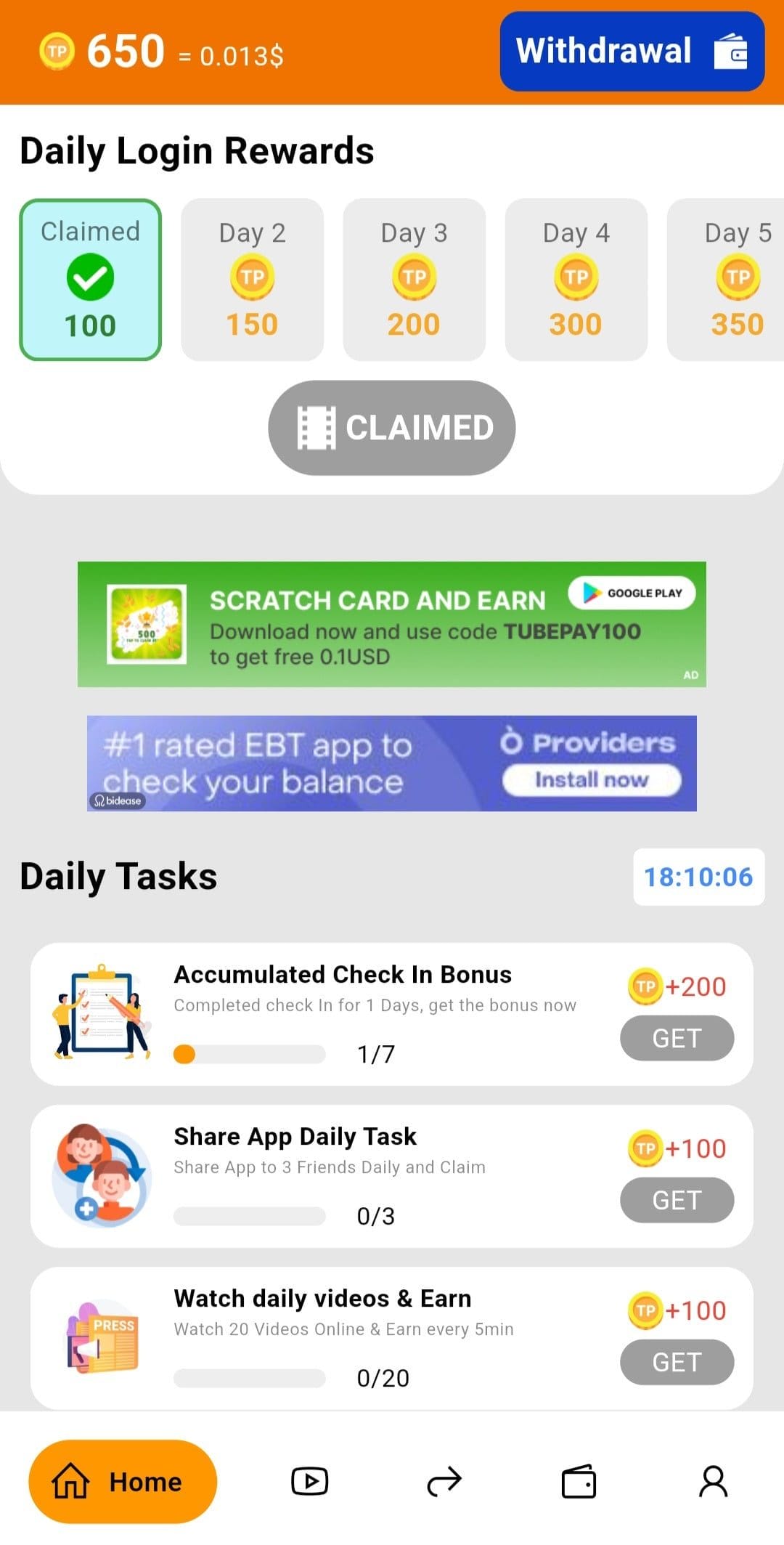Get the Accumulated Check In Bonus
This screenshot has height=1545, width=784.
coord(677,1038)
